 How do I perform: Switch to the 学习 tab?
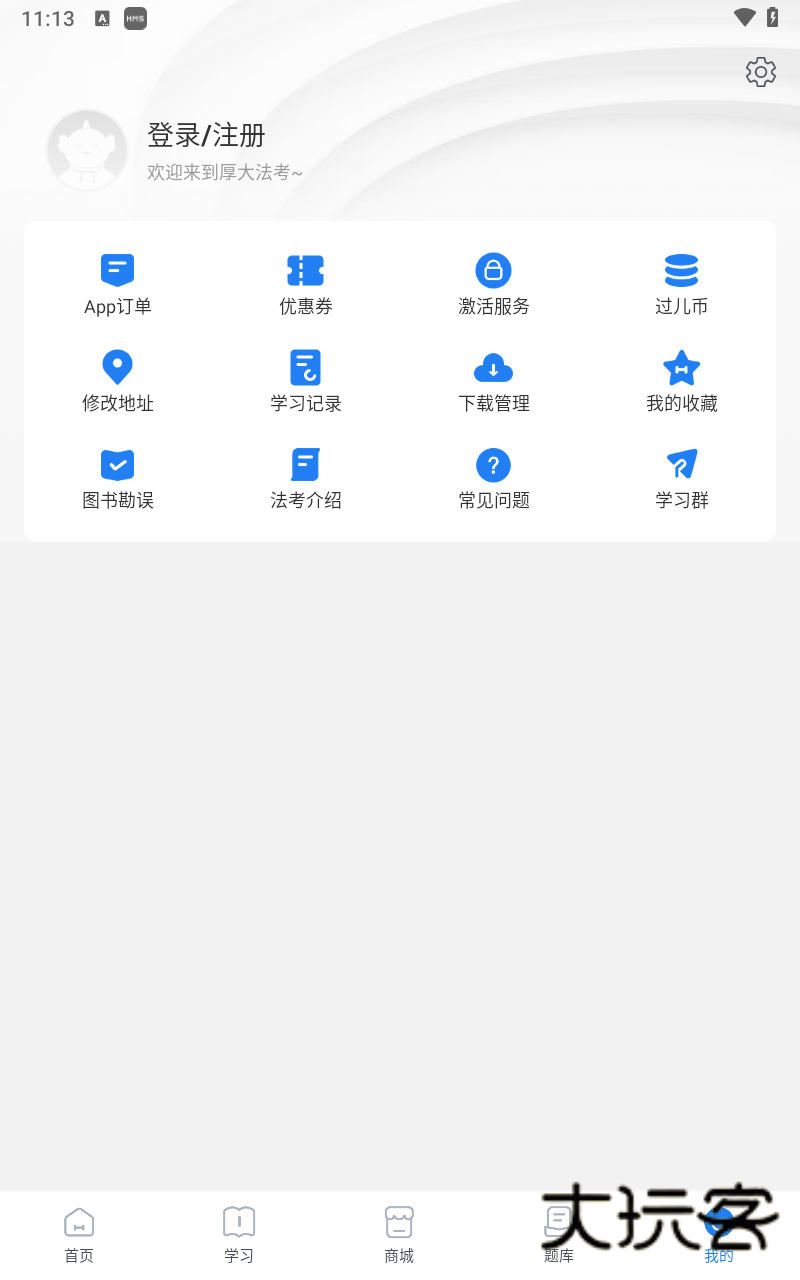click(239, 1235)
